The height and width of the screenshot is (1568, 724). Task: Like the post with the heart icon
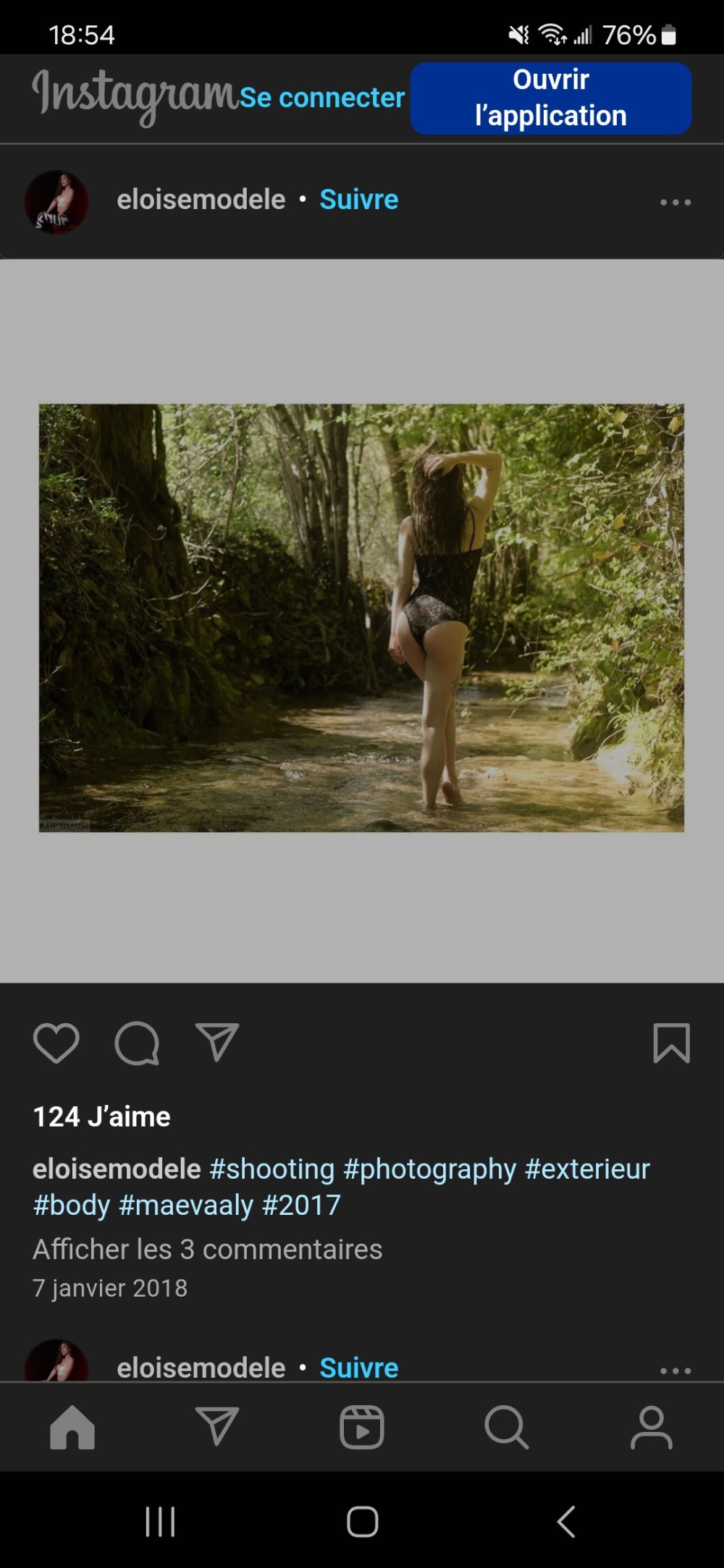[x=56, y=1043]
